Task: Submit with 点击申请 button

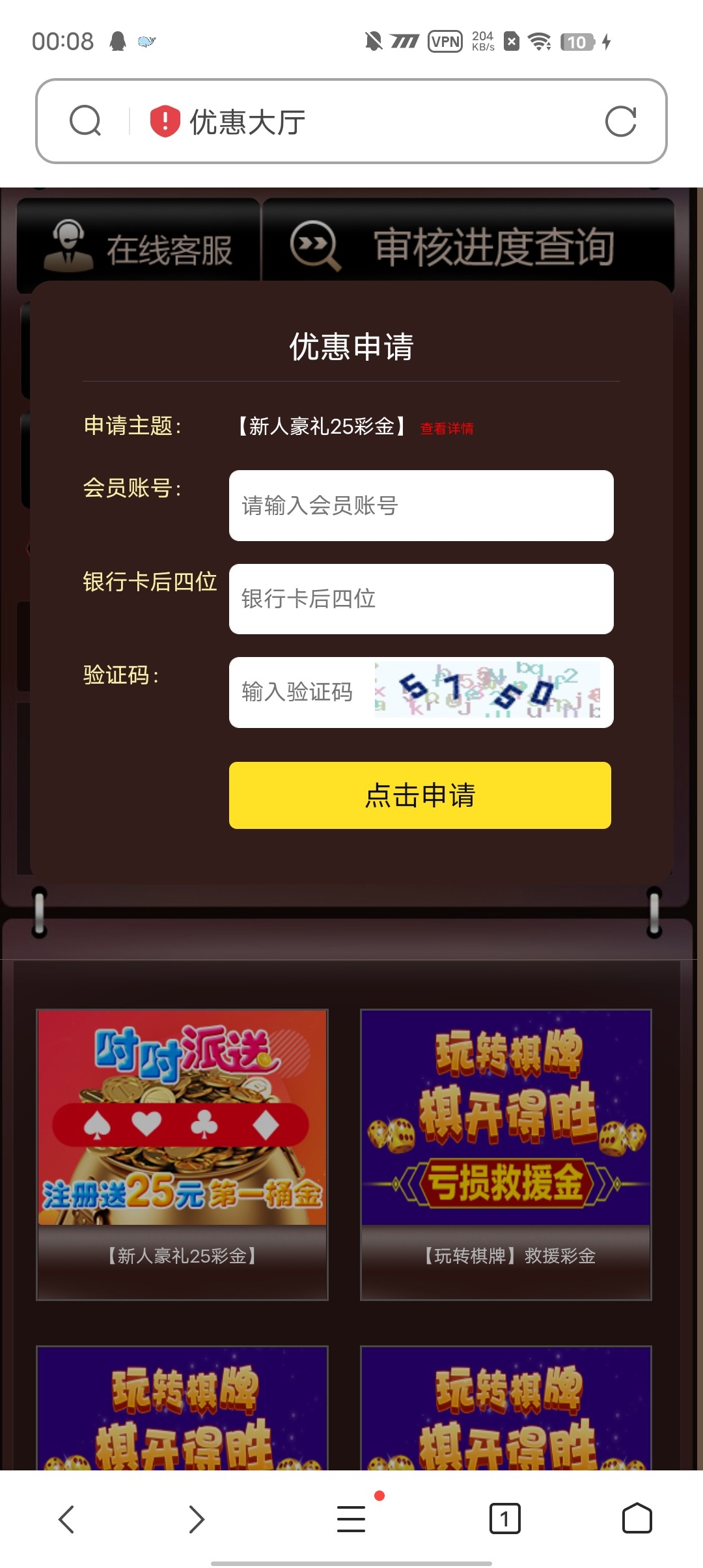Action: point(420,795)
